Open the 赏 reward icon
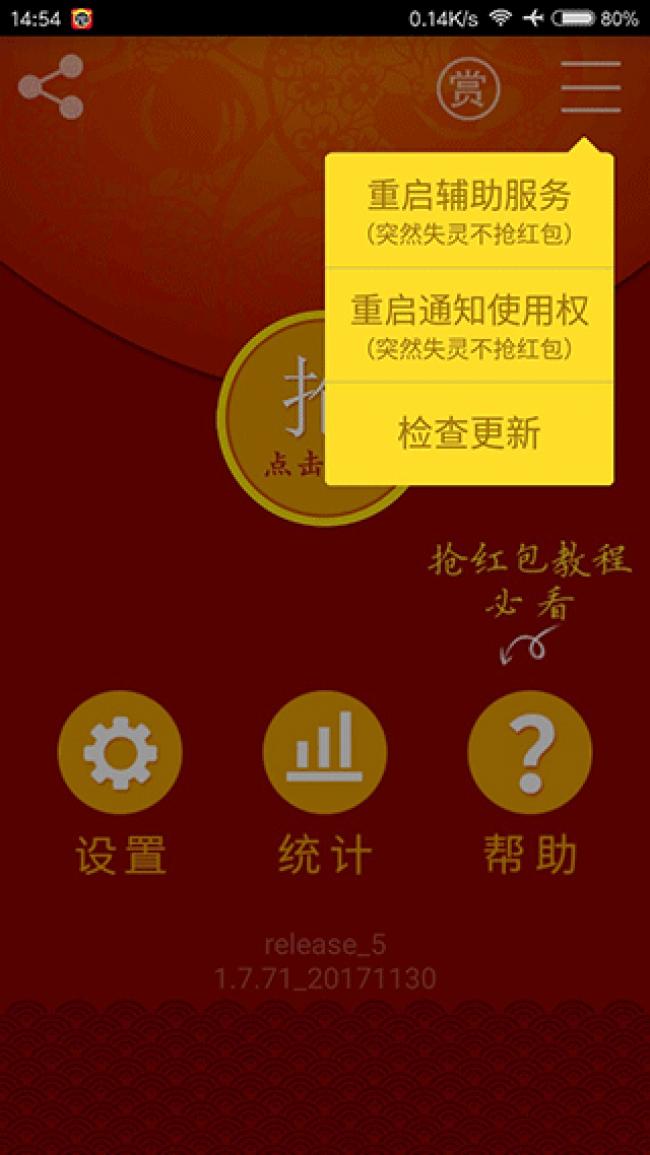This screenshot has width=650, height=1155. pos(467,90)
